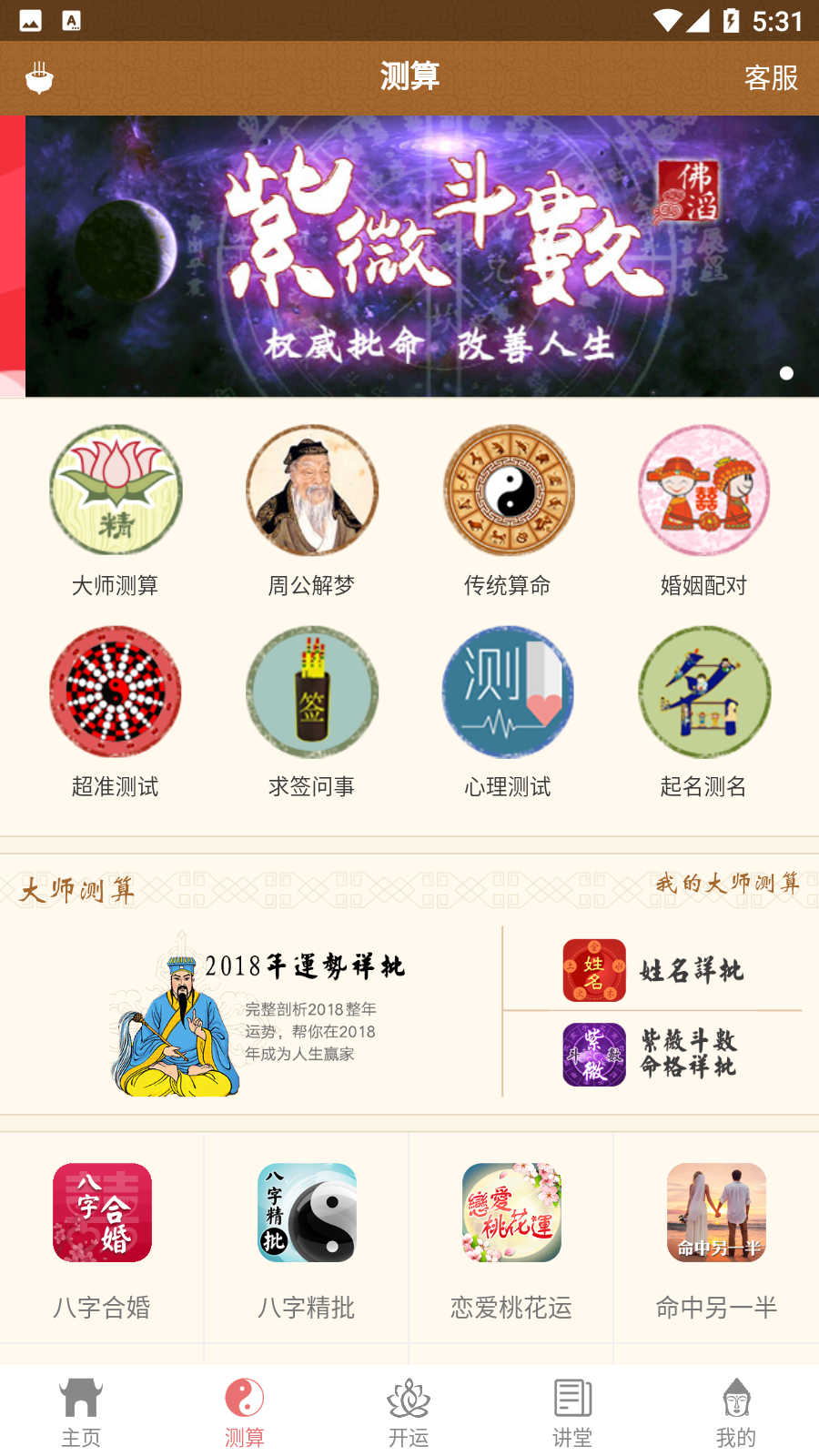The width and height of the screenshot is (819, 1456).
Task: Open 超准测试 tests
Action: click(116, 712)
